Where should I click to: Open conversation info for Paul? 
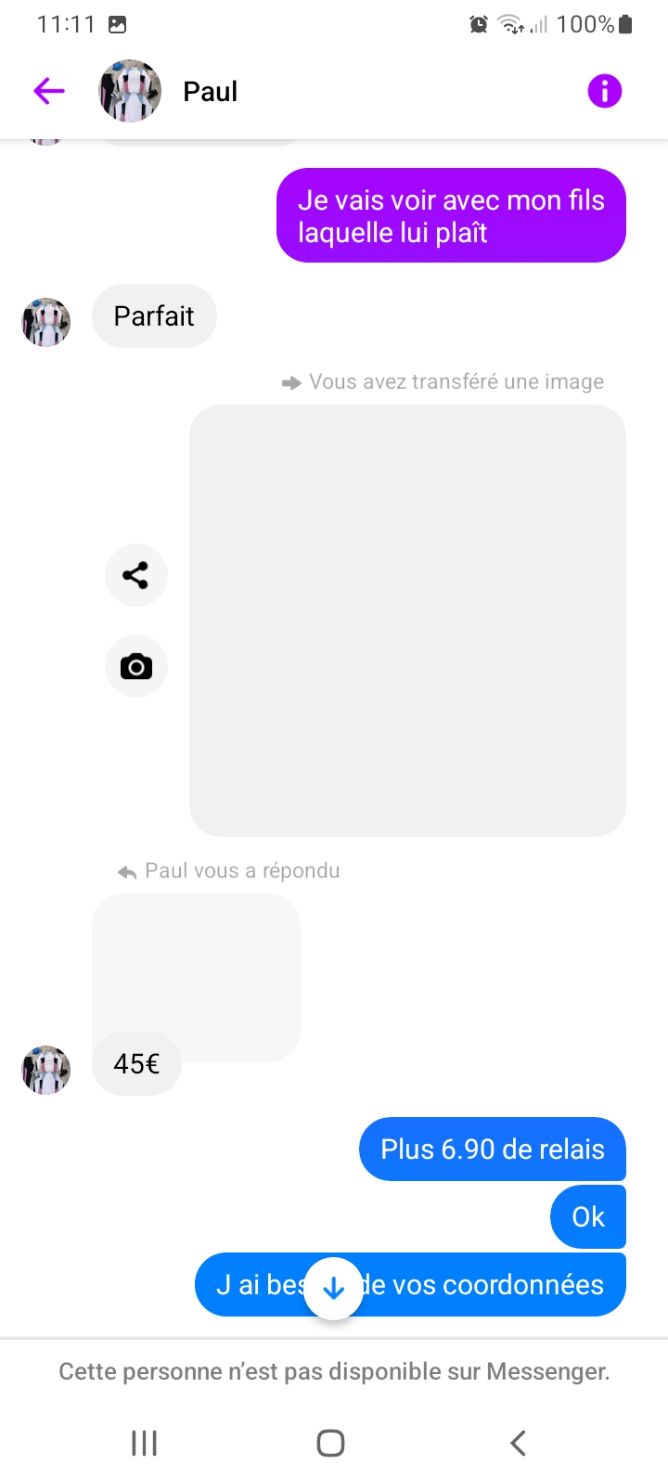click(x=604, y=92)
